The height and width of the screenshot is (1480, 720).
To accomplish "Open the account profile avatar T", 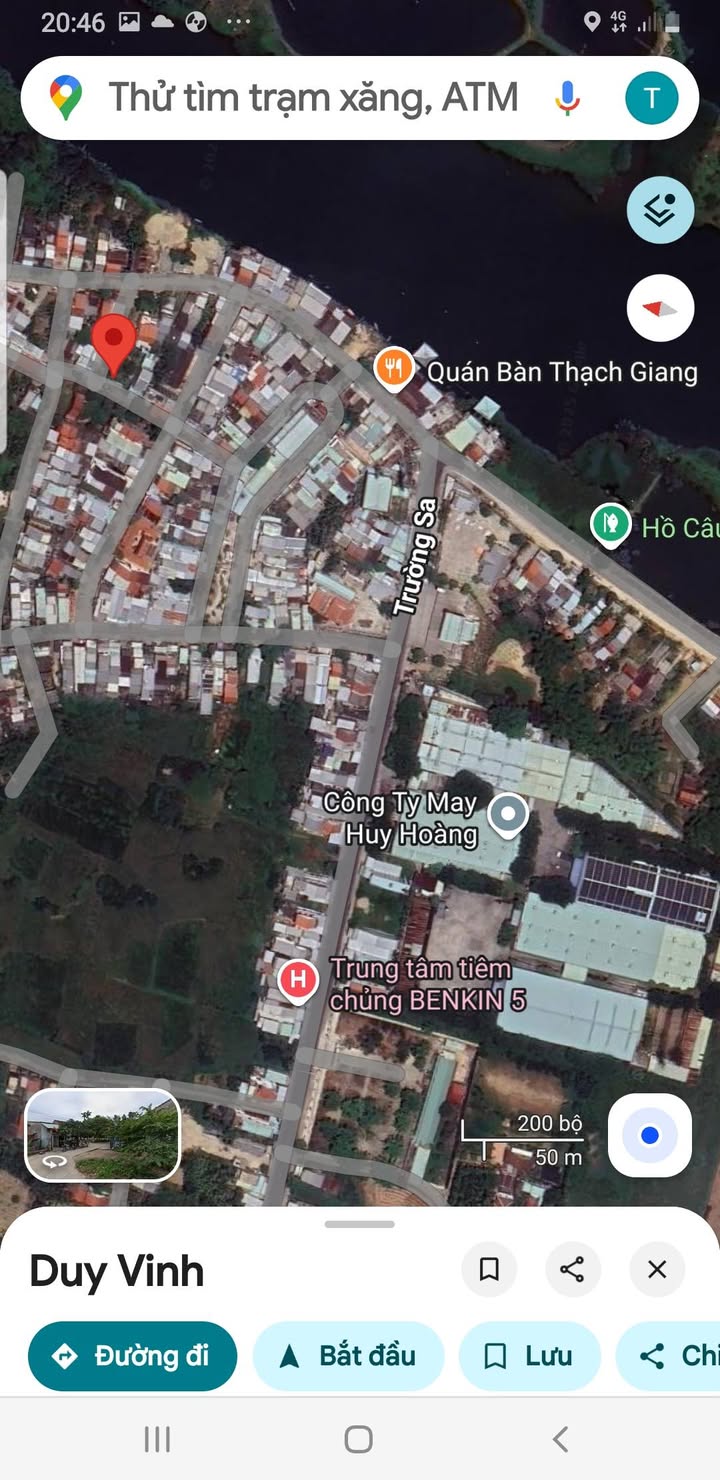I will 651,98.
